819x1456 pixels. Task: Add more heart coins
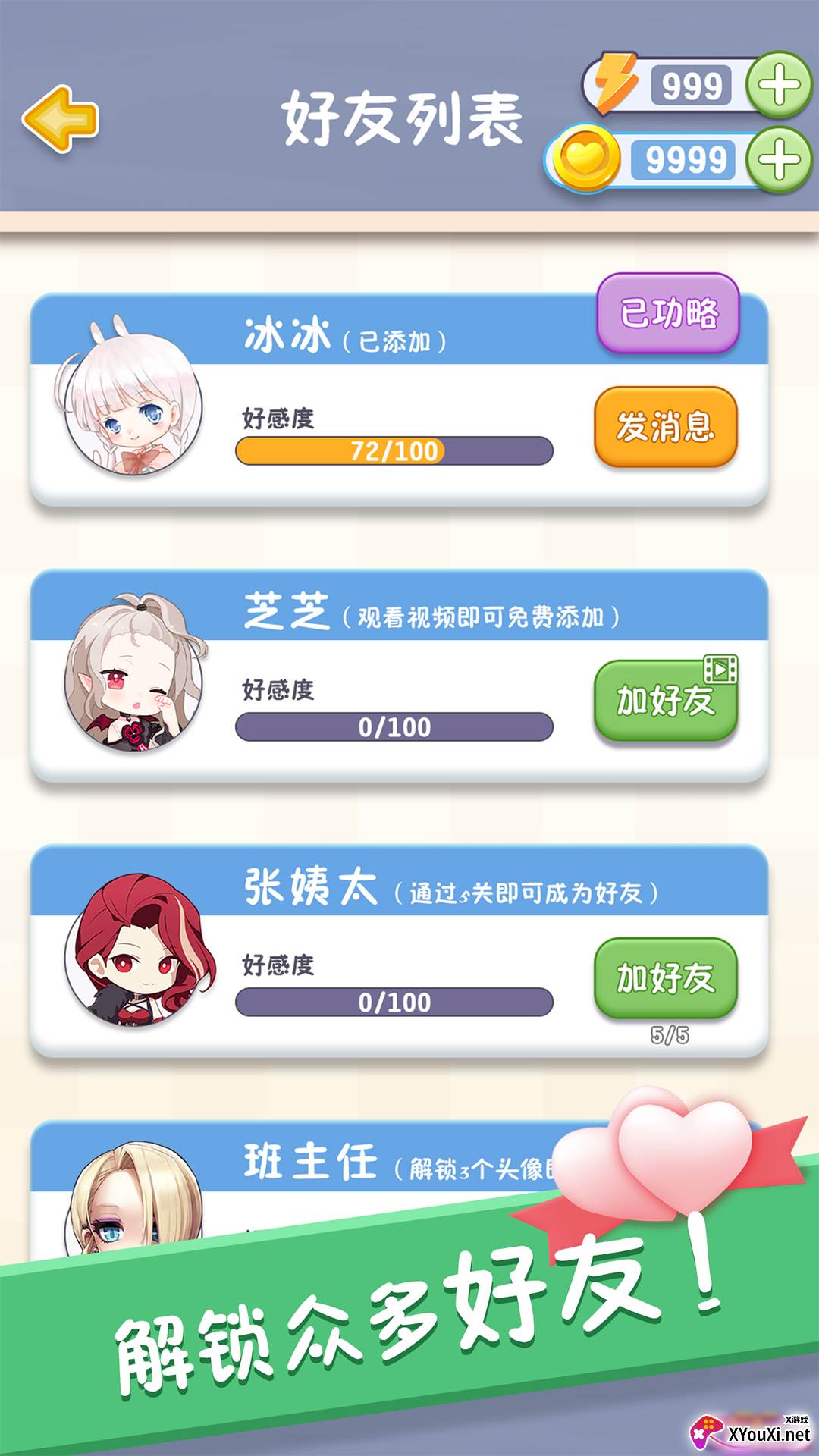[x=779, y=159]
